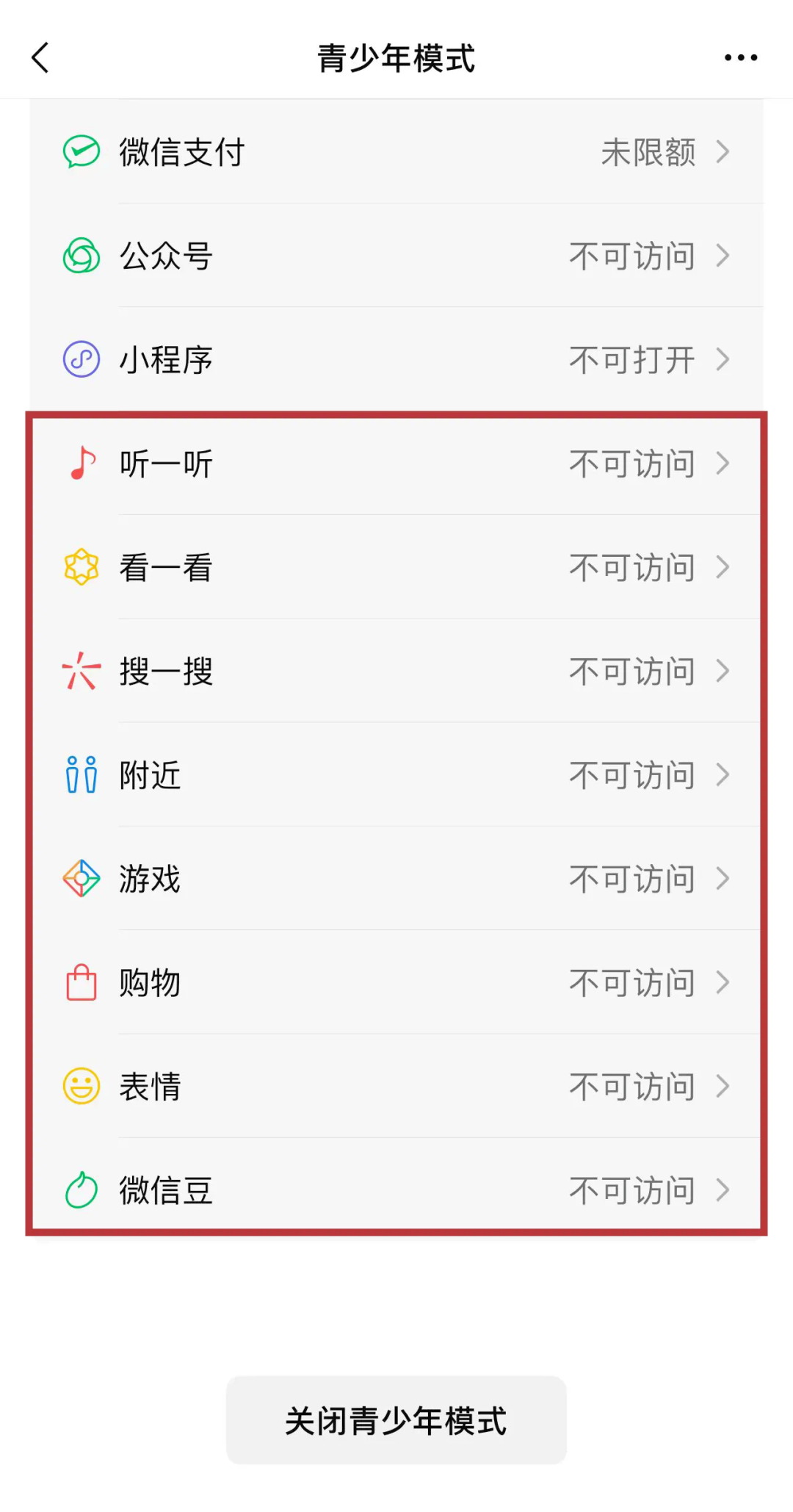Select the 看一看 row
Screen dimensions: 793x1512
(x=396, y=567)
